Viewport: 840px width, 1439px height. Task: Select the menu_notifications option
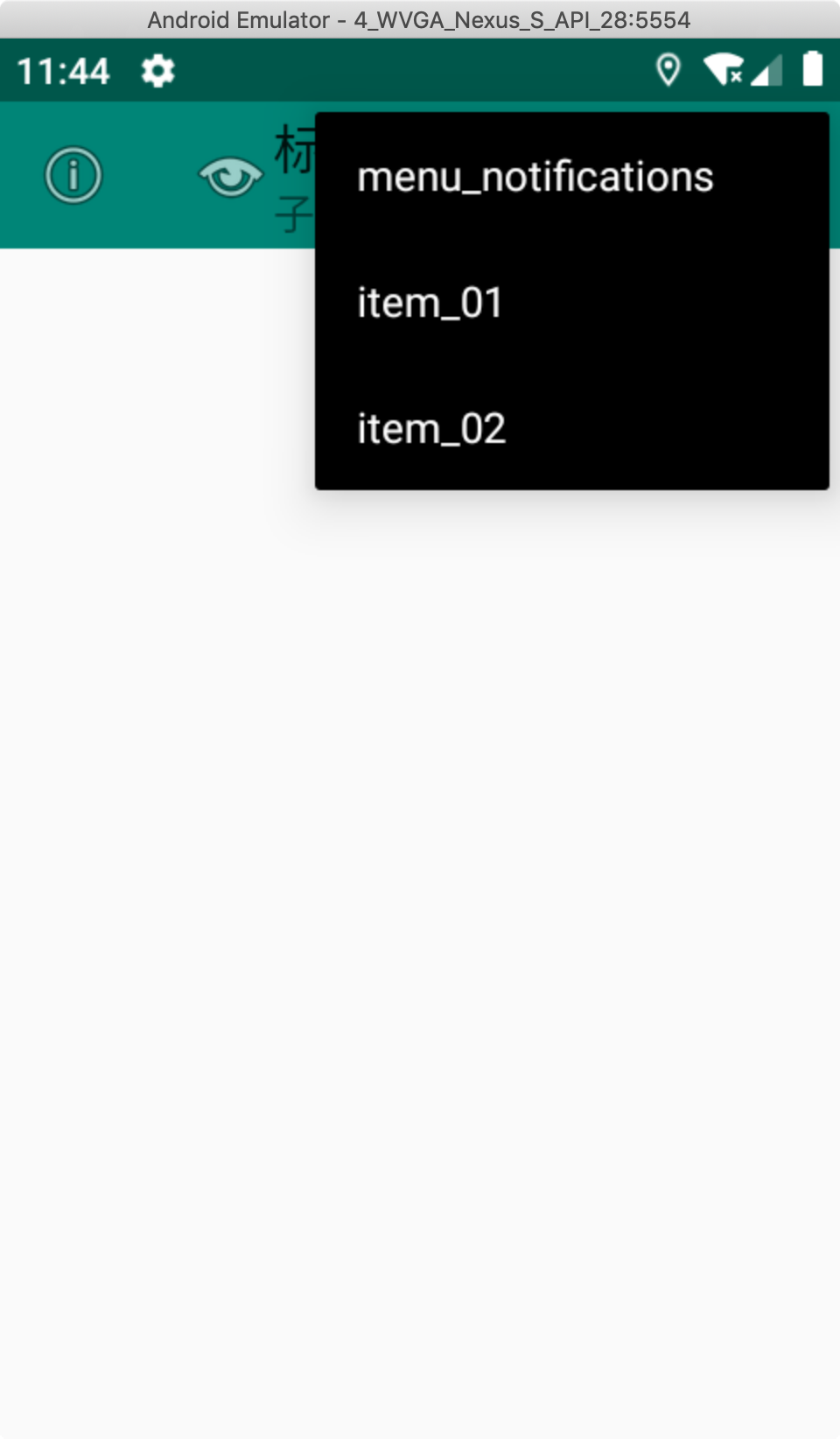pos(571,178)
